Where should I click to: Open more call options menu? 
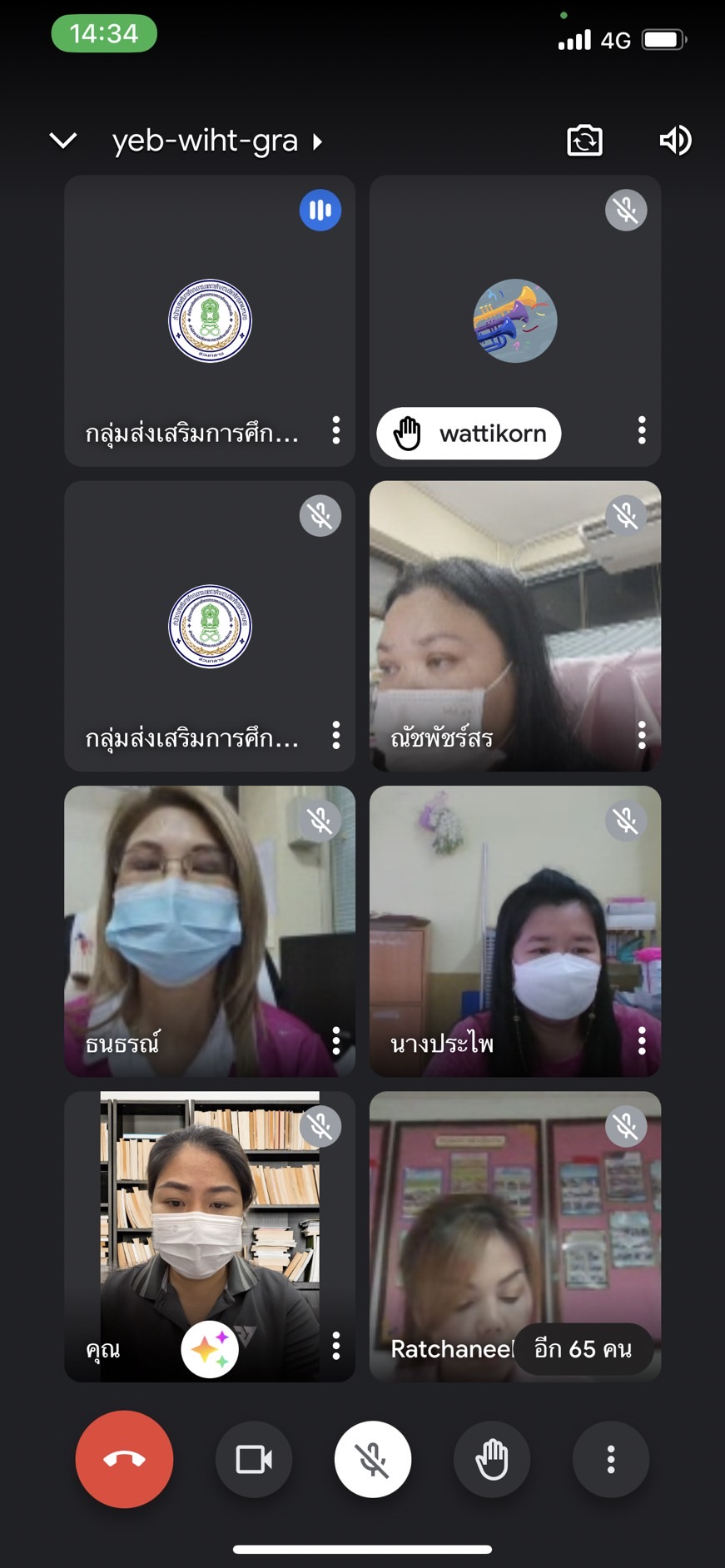(x=611, y=1459)
